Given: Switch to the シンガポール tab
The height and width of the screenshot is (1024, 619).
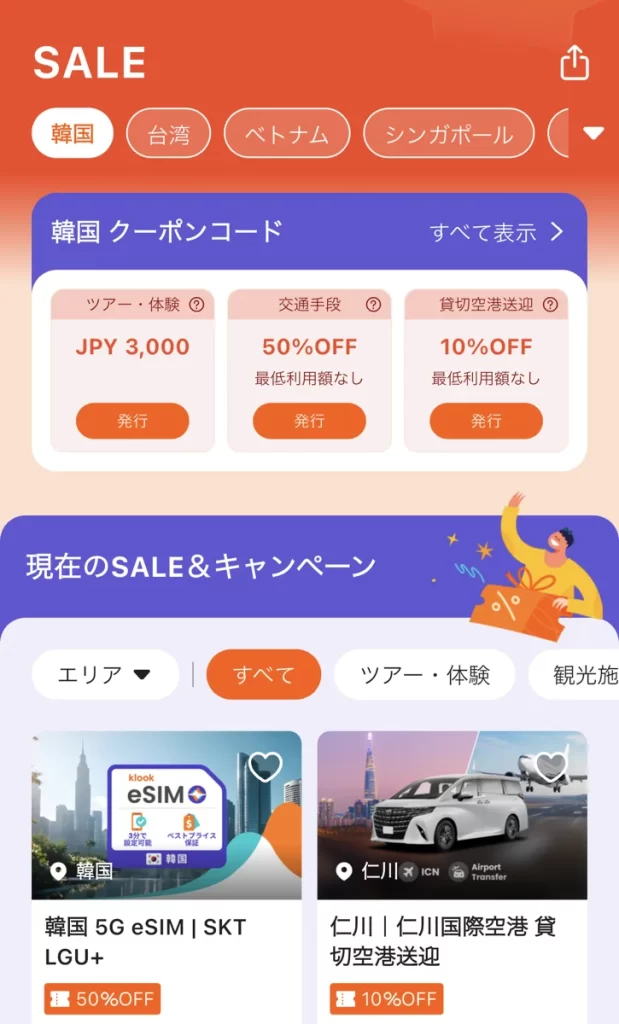Looking at the screenshot, I should 448,134.
